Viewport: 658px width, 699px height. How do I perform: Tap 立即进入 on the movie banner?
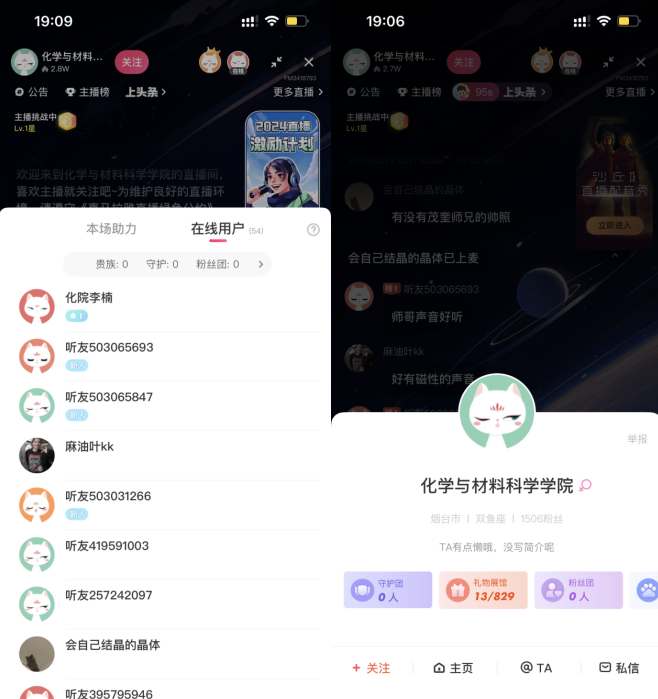(x=615, y=226)
